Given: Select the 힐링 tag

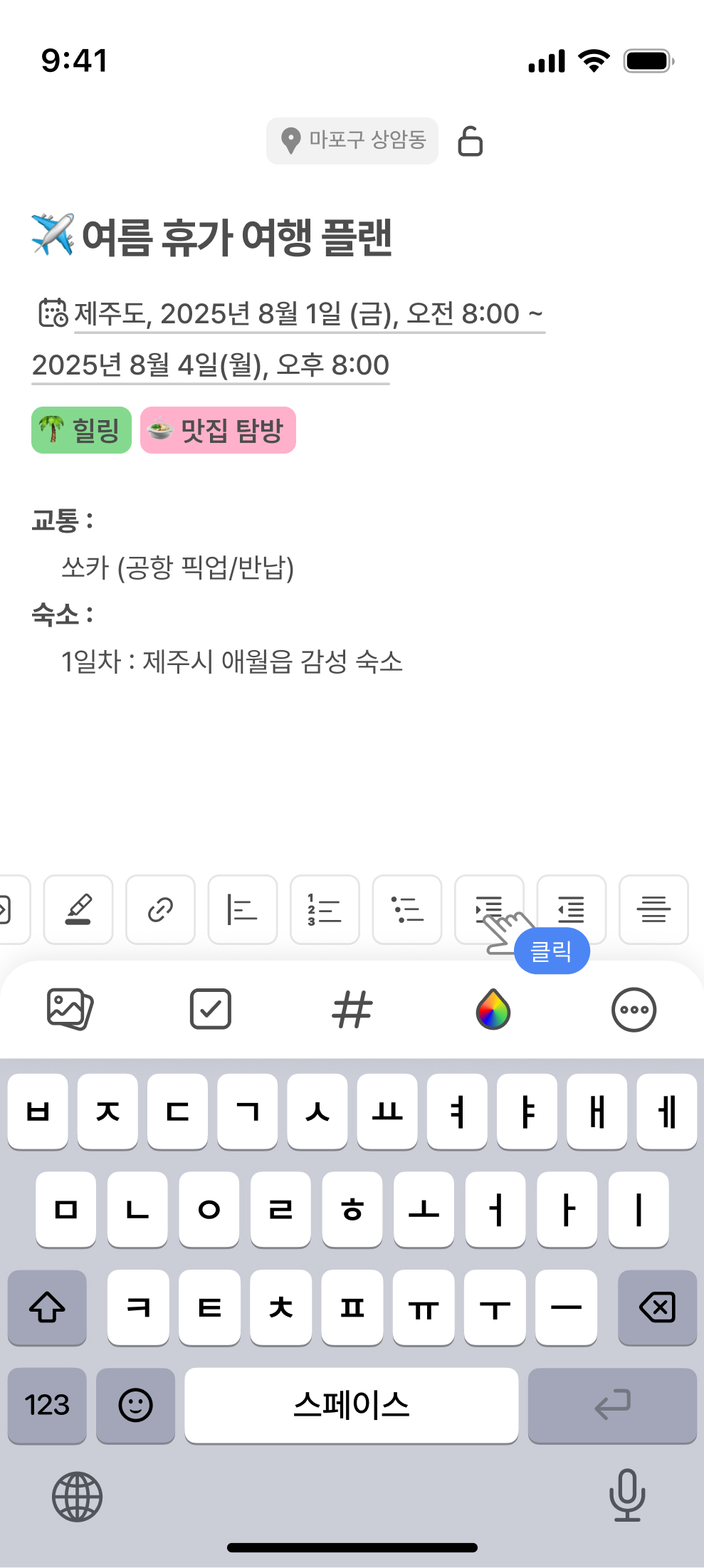Looking at the screenshot, I should click(81, 430).
